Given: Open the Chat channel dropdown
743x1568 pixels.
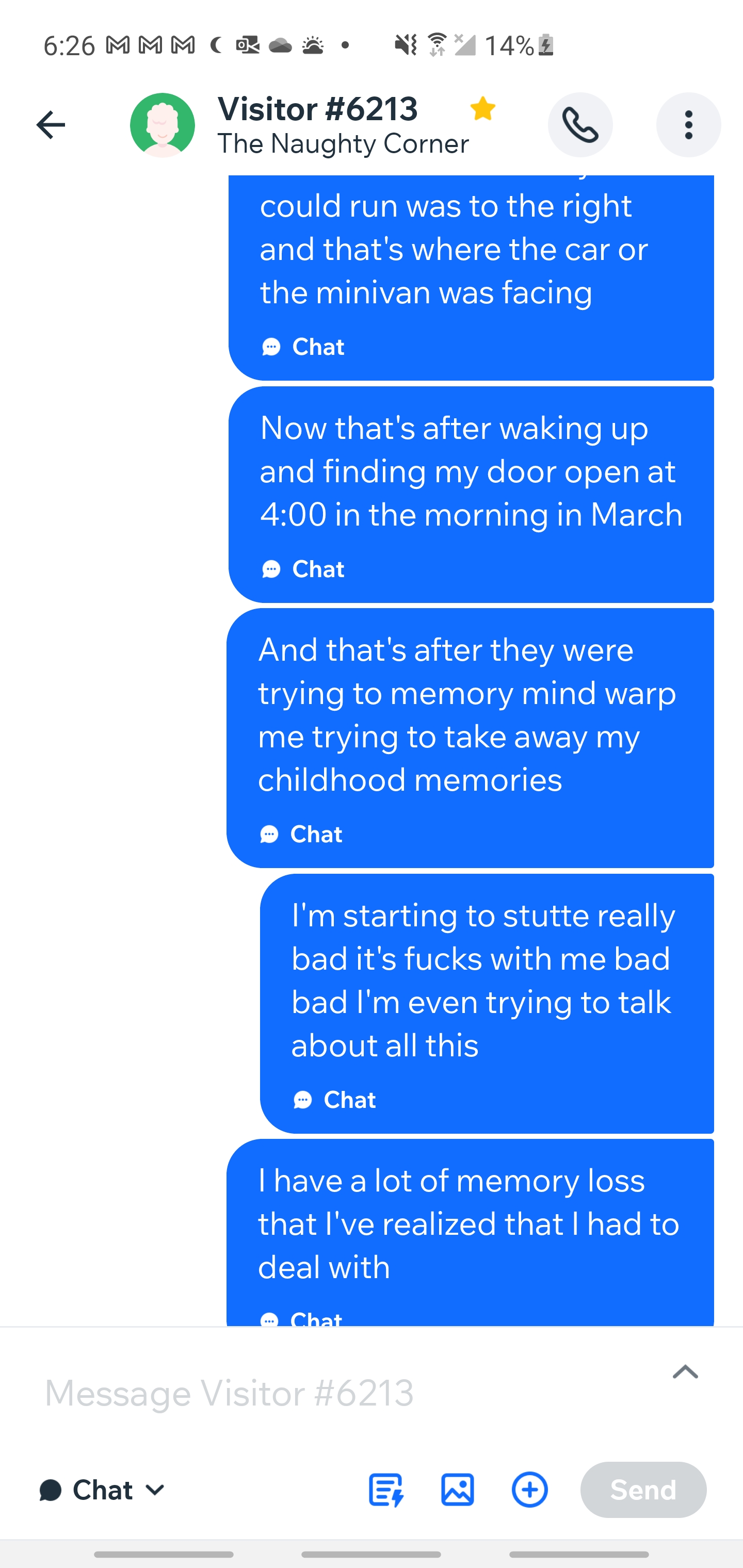Looking at the screenshot, I should click(102, 1490).
